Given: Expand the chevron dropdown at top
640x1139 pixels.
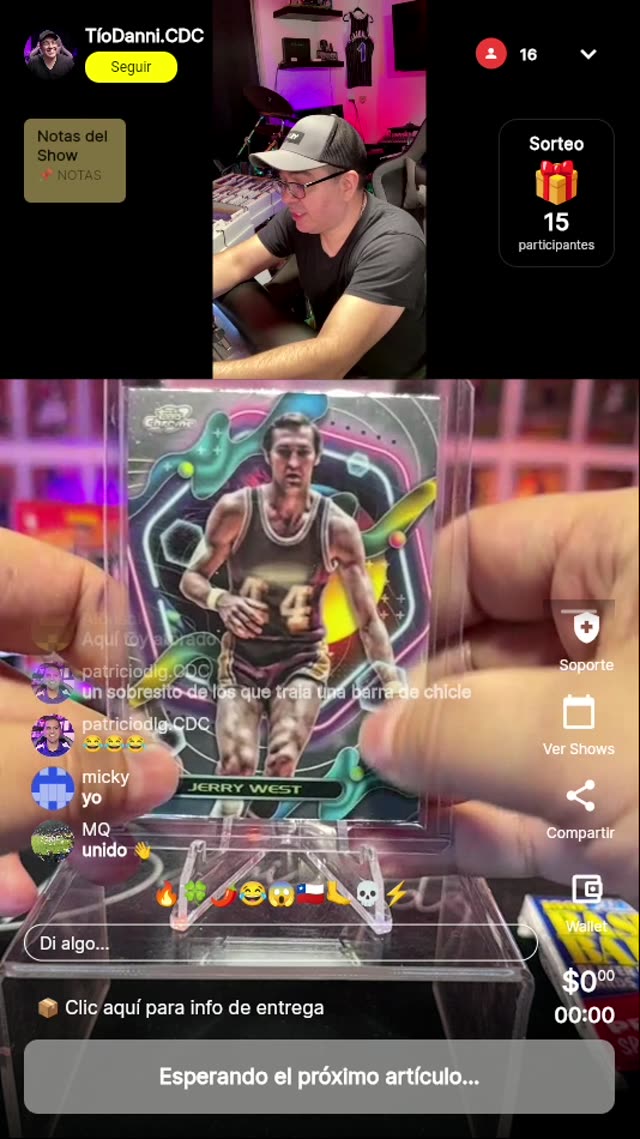Looking at the screenshot, I should (x=588, y=54).
